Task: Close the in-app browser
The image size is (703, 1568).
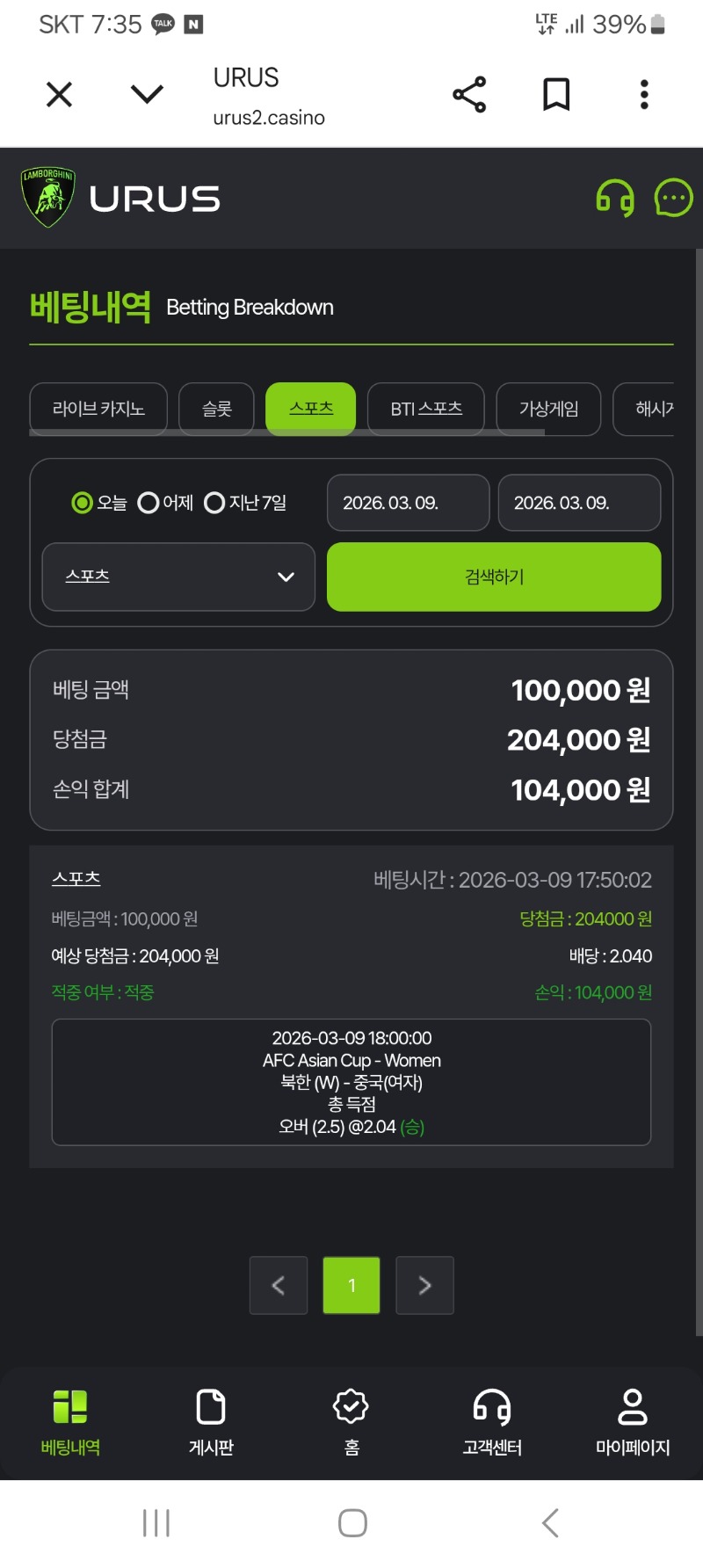Action: point(59,94)
